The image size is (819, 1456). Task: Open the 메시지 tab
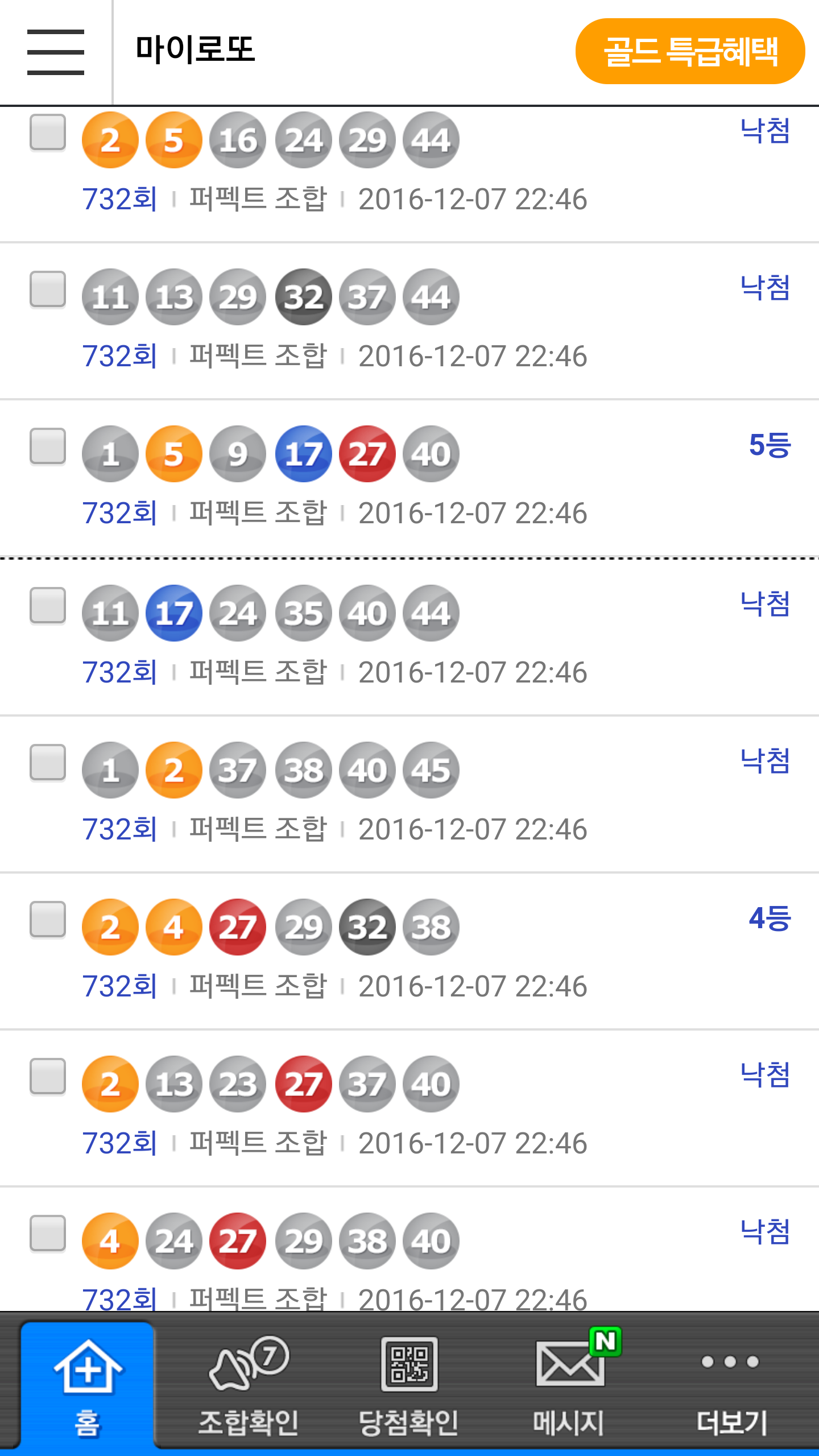coord(569,1385)
